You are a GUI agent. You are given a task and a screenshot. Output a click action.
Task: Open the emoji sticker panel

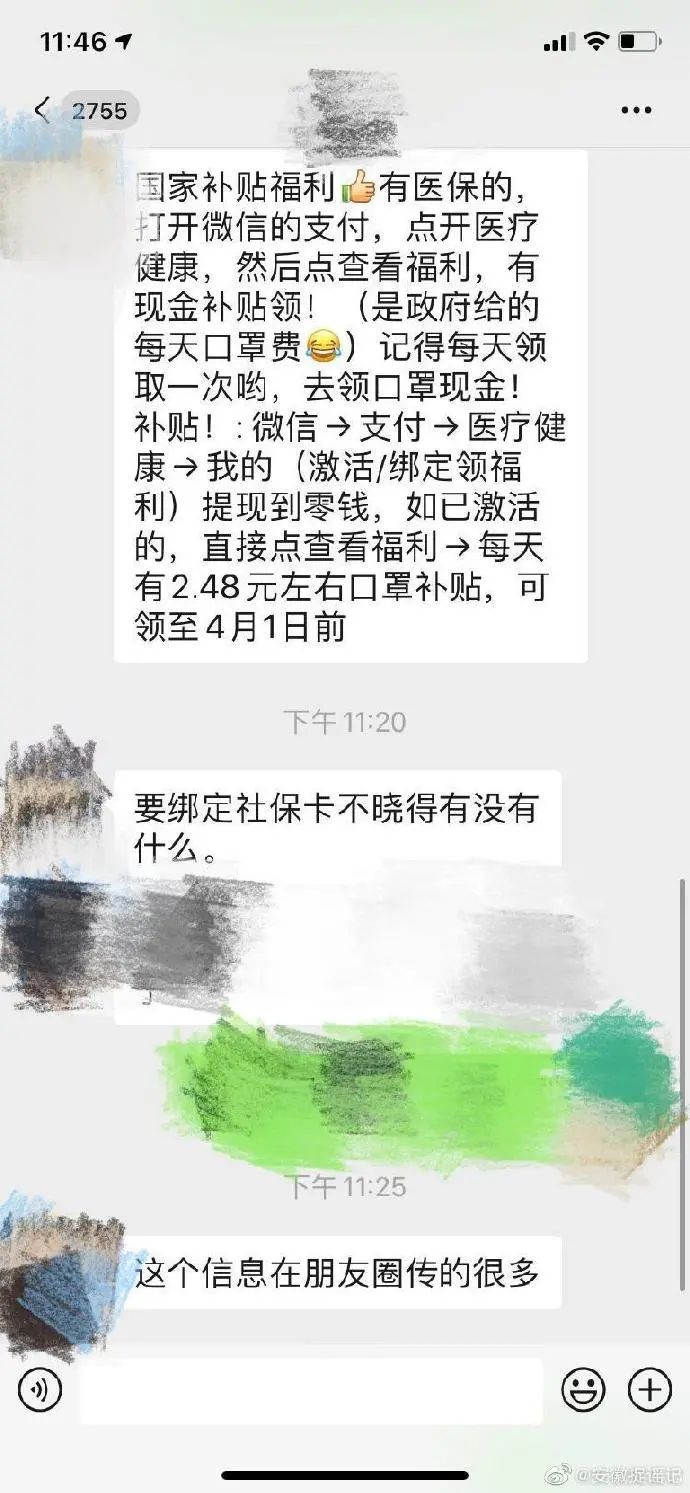(x=583, y=1389)
